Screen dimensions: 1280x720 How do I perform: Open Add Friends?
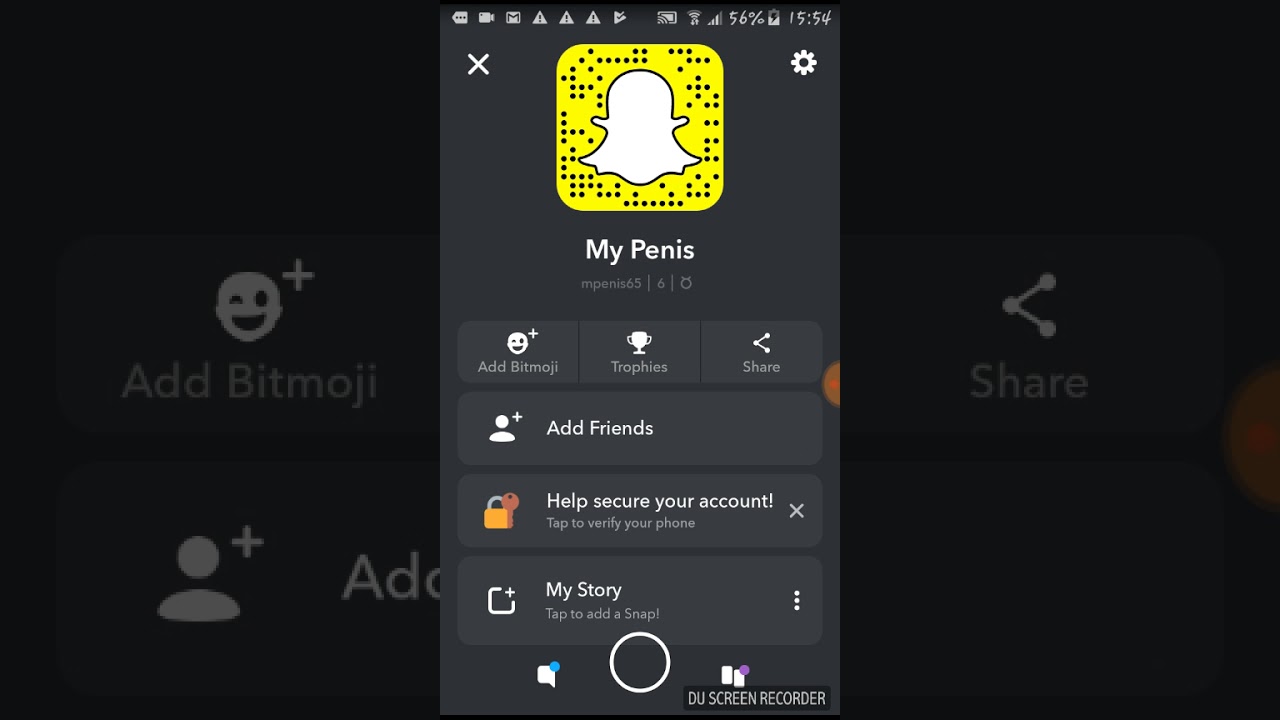[640, 428]
